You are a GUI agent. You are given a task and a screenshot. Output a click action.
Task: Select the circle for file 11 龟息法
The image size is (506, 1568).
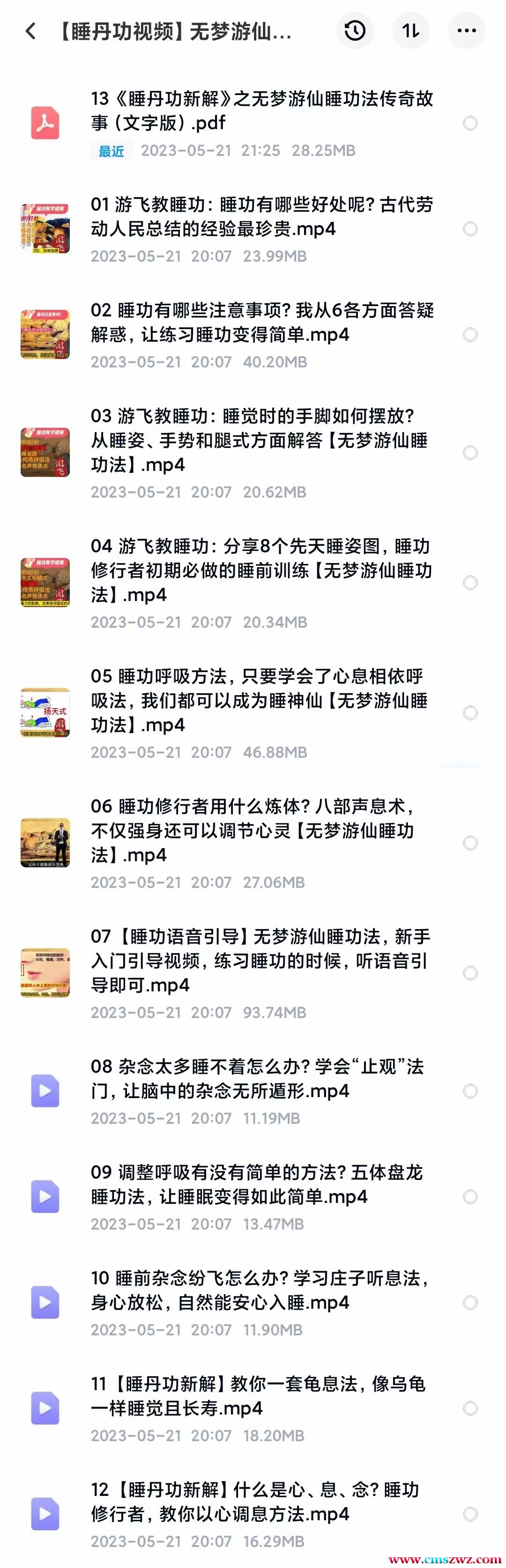pyautogui.click(x=470, y=1408)
